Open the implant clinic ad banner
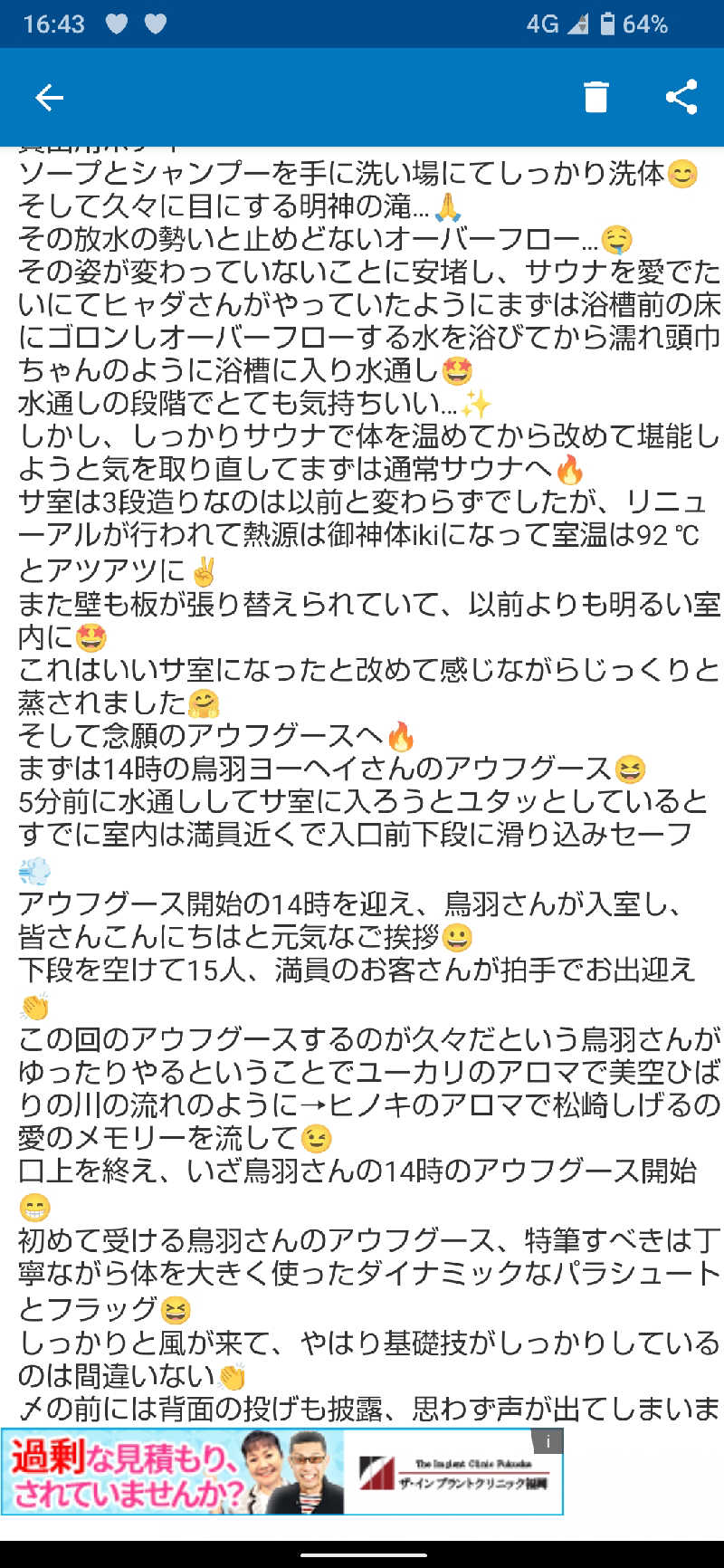The height and width of the screenshot is (1568, 724). click(x=281, y=1471)
